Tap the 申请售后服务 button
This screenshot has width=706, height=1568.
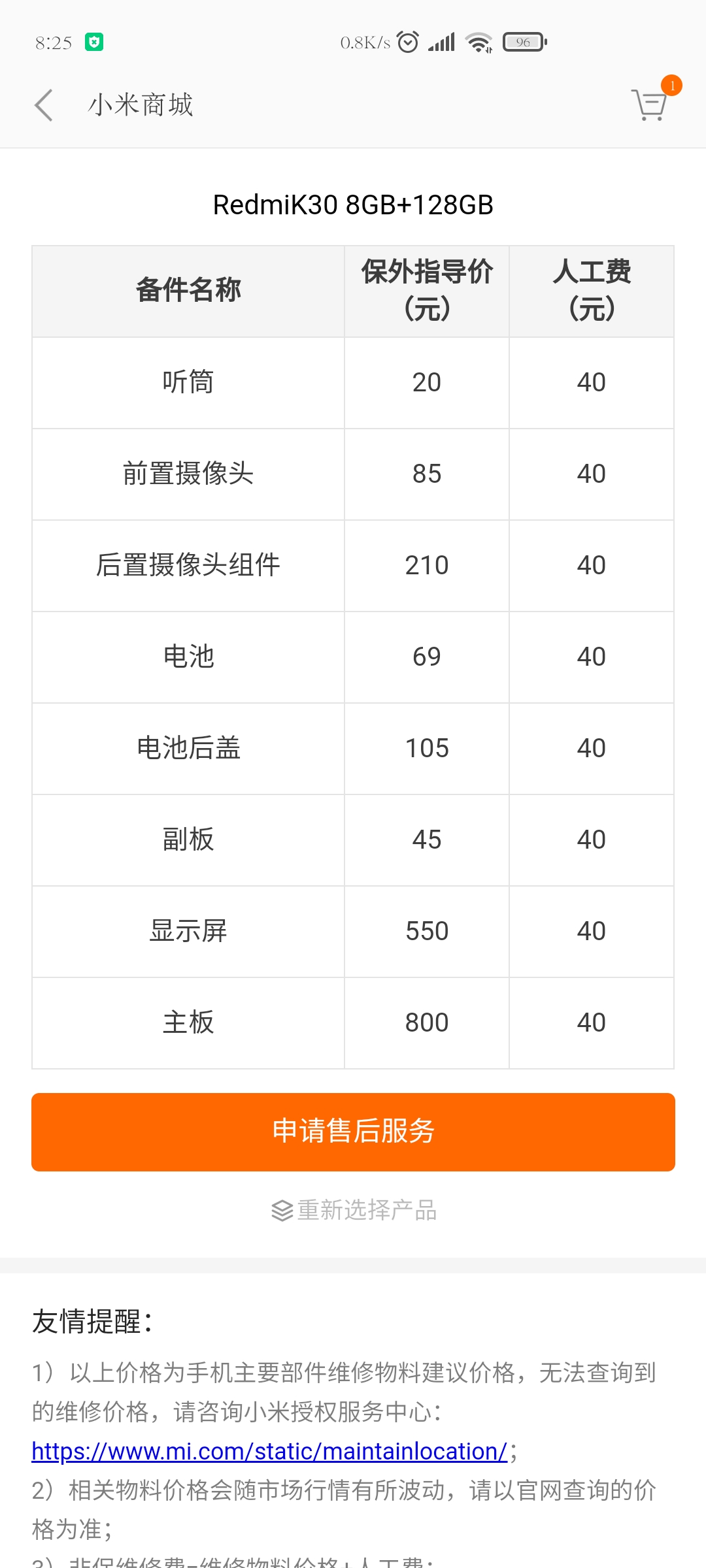353,1132
